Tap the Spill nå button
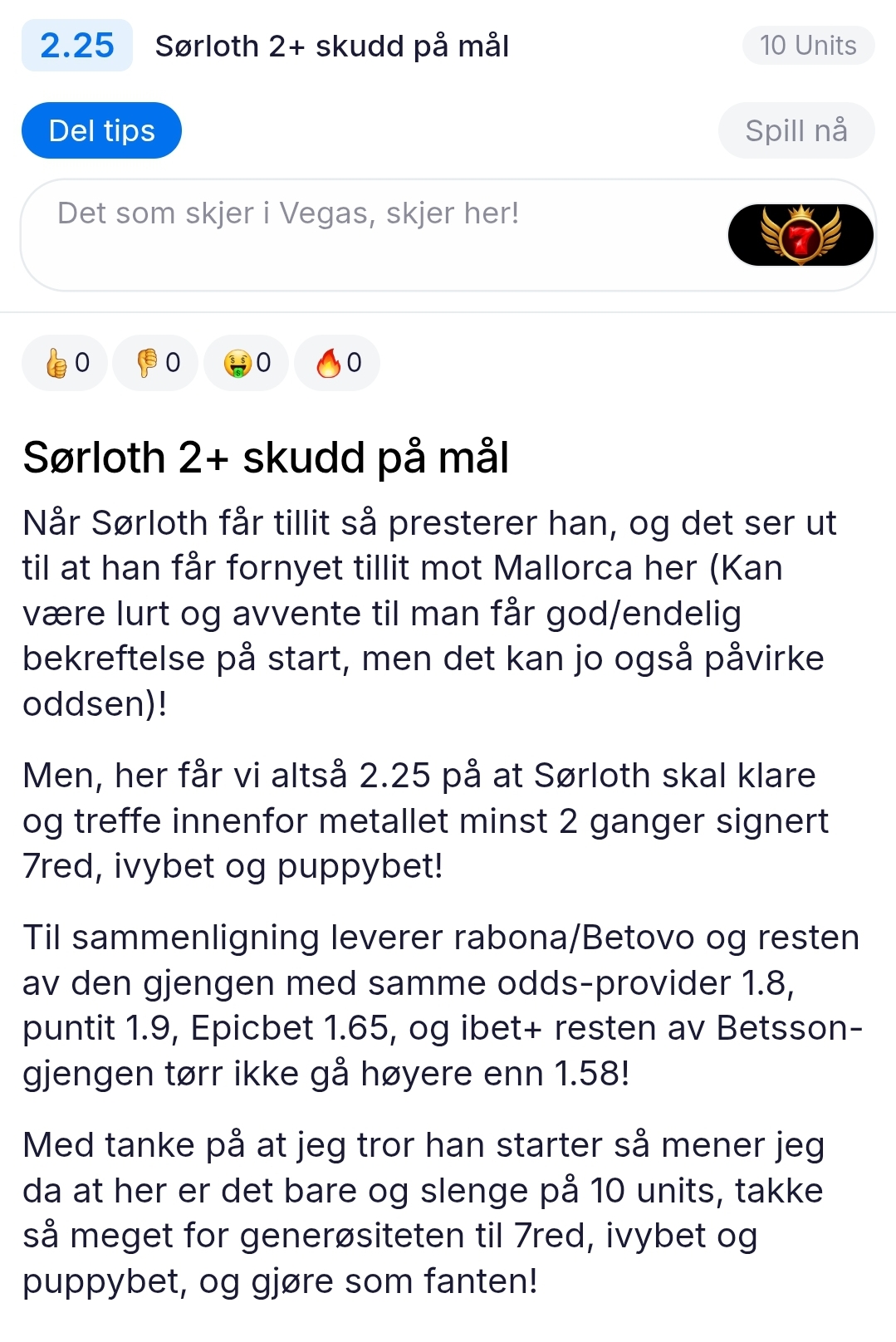Image resolution: width=896 pixels, height=1342 pixels. 796,130
